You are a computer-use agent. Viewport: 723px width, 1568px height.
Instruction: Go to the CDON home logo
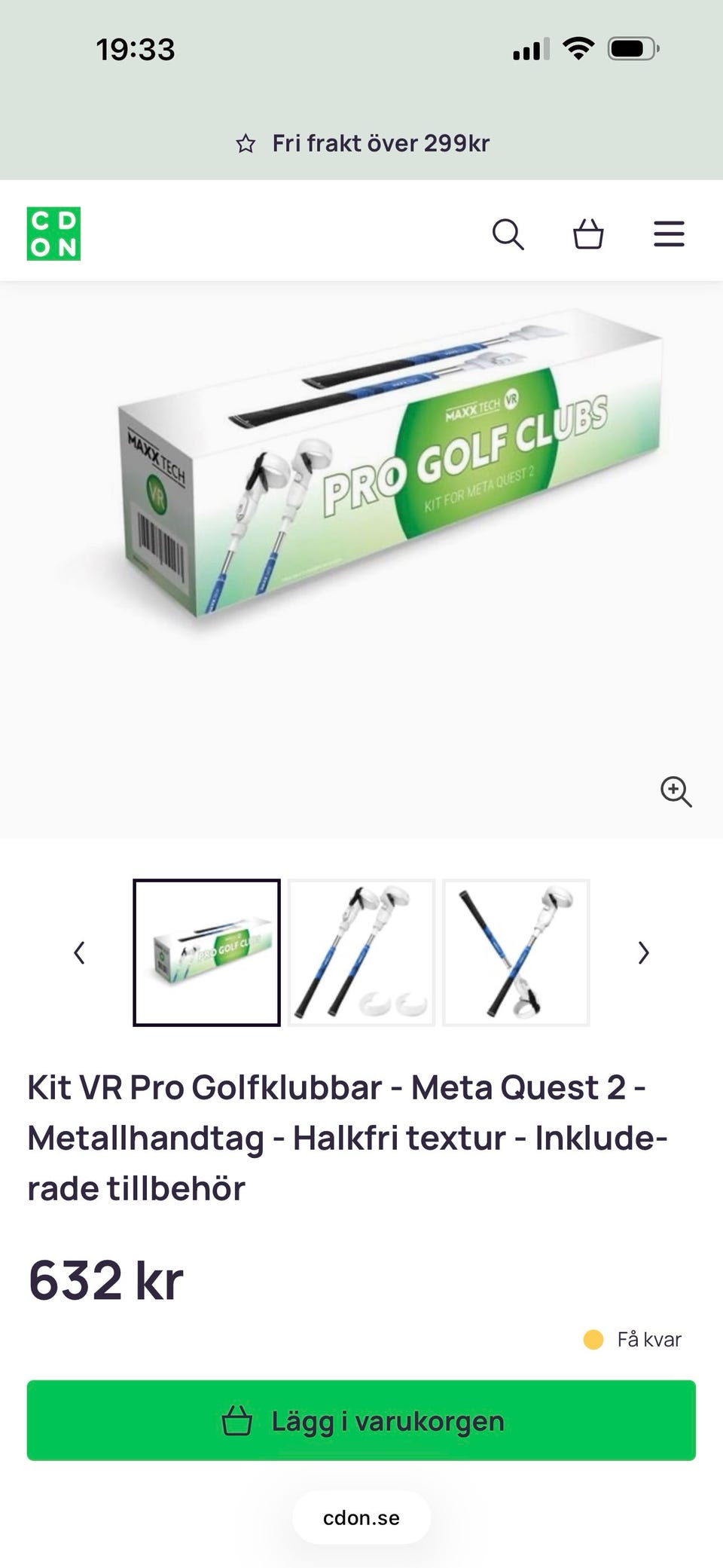(53, 234)
